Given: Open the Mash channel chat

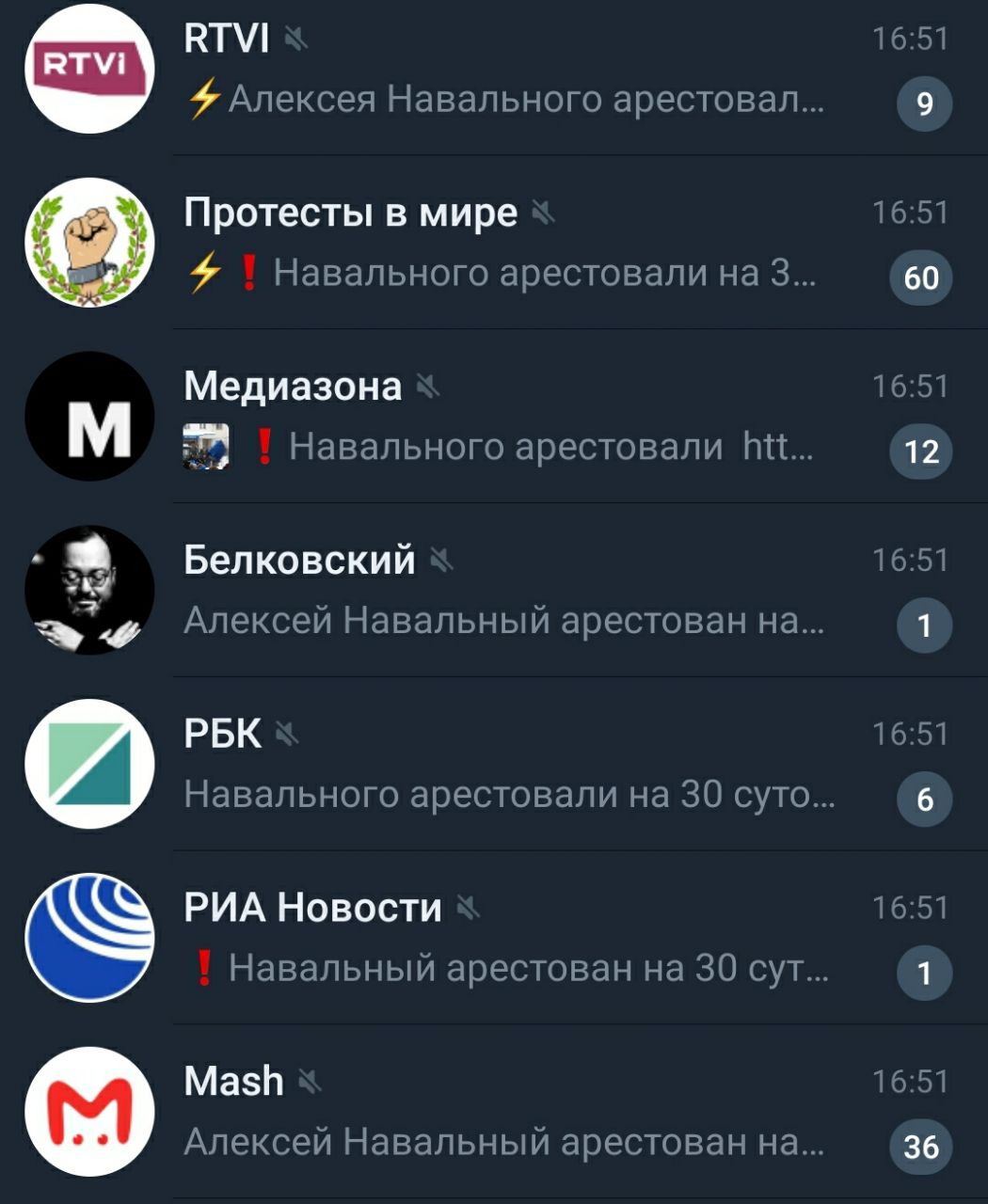Looking at the screenshot, I should (508, 1113).
